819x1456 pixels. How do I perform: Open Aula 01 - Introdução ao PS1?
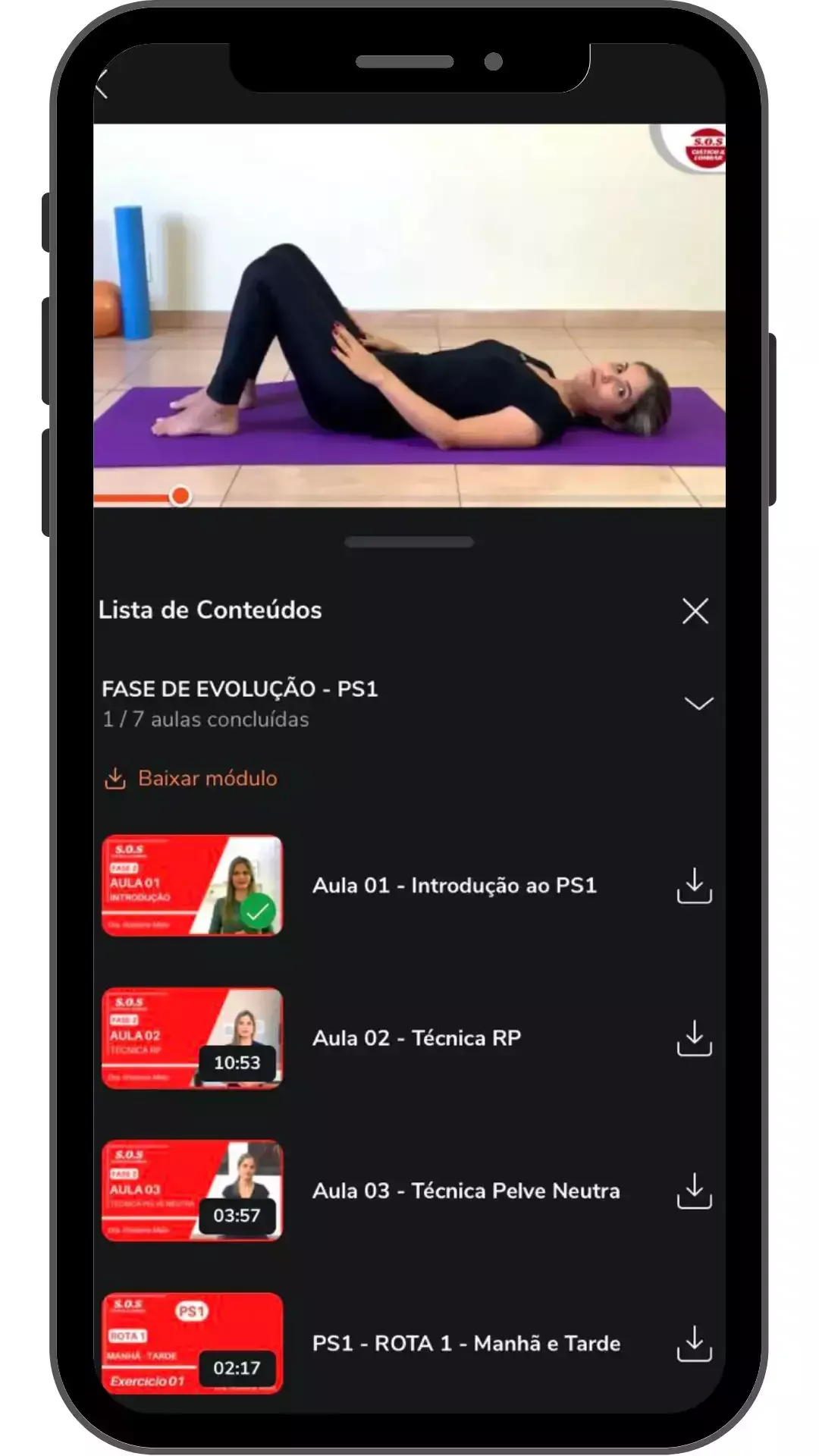point(453,886)
